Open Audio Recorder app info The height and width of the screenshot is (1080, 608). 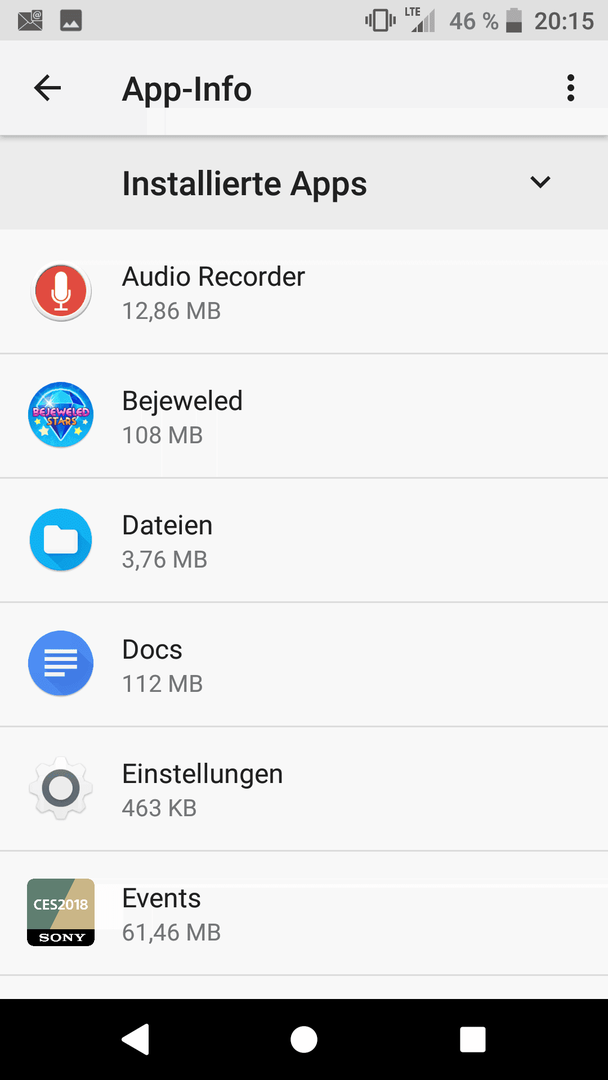click(304, 292)
